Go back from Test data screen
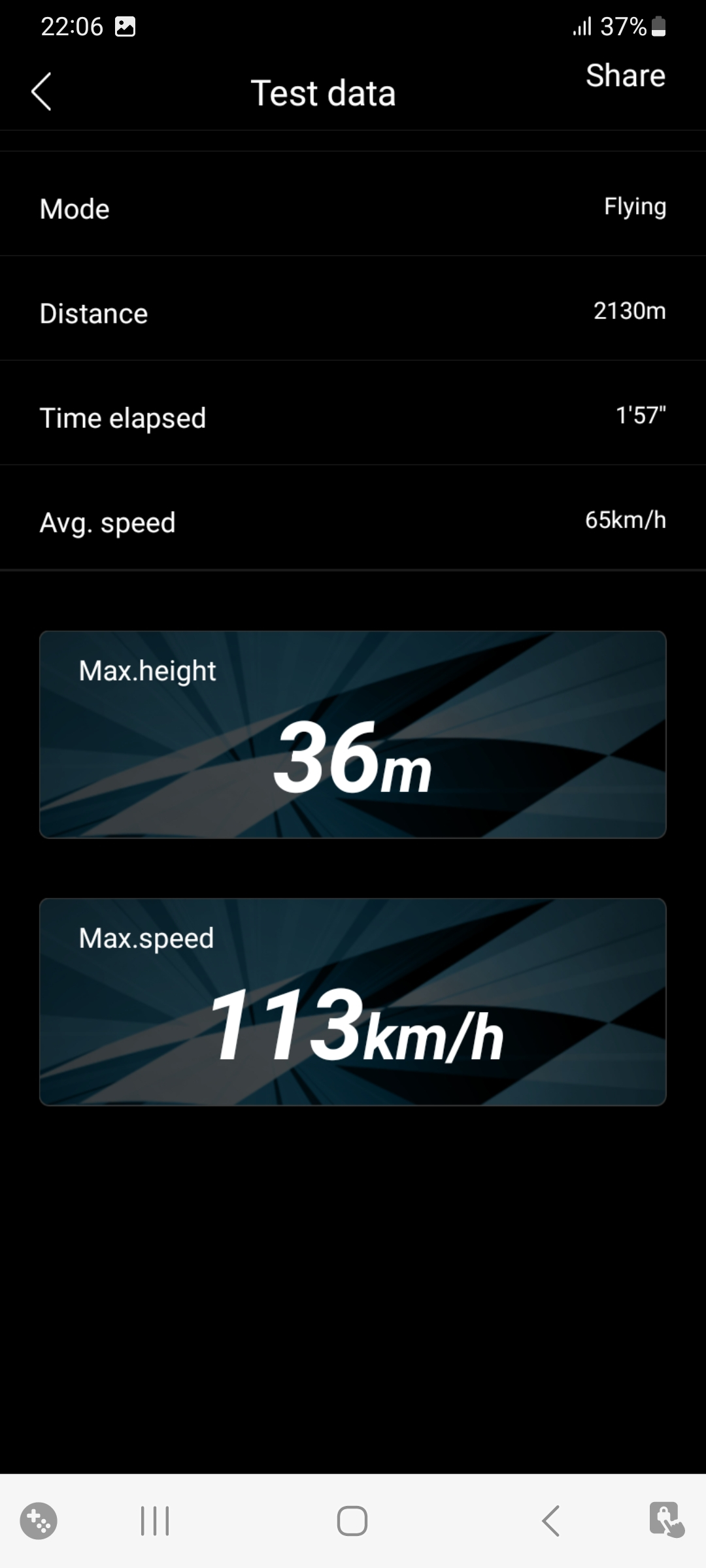 [x=41, y=91]
